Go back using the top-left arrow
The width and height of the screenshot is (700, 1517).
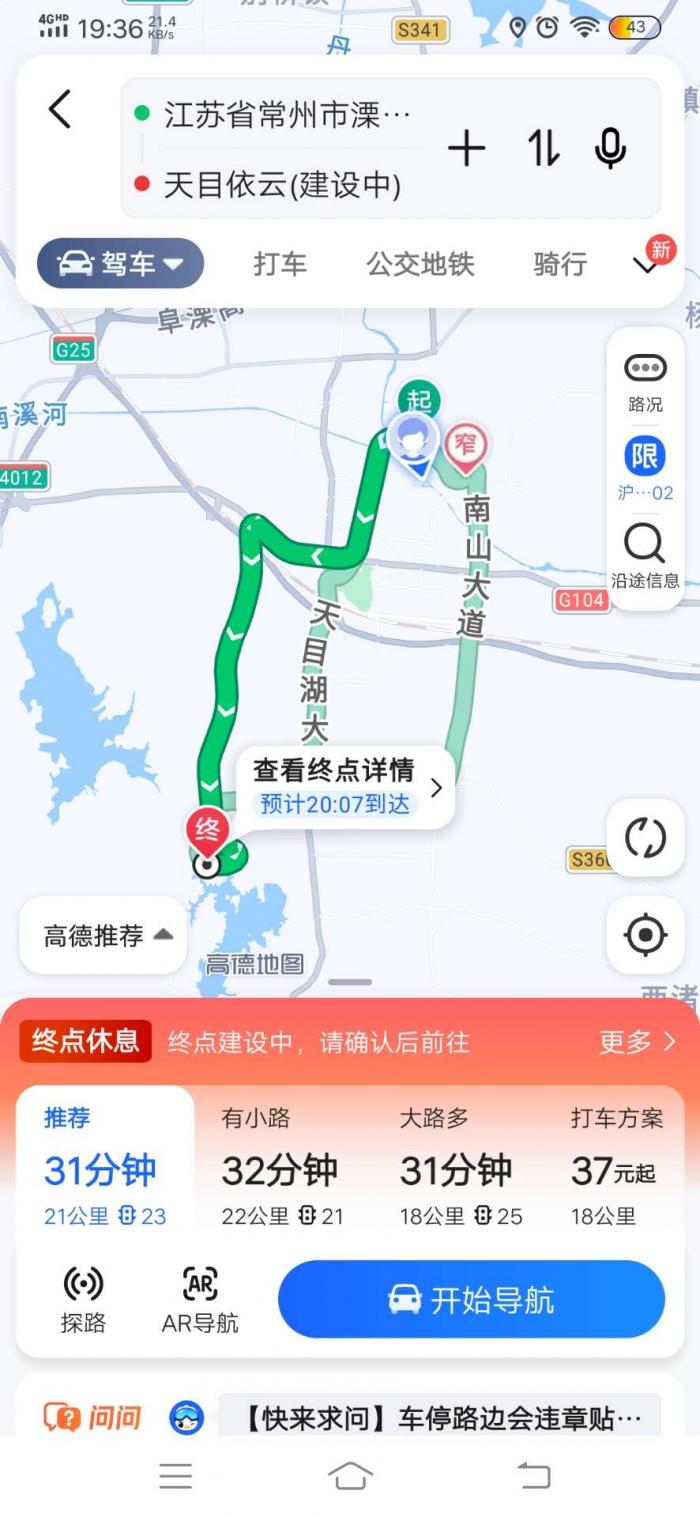click(60, 109)
